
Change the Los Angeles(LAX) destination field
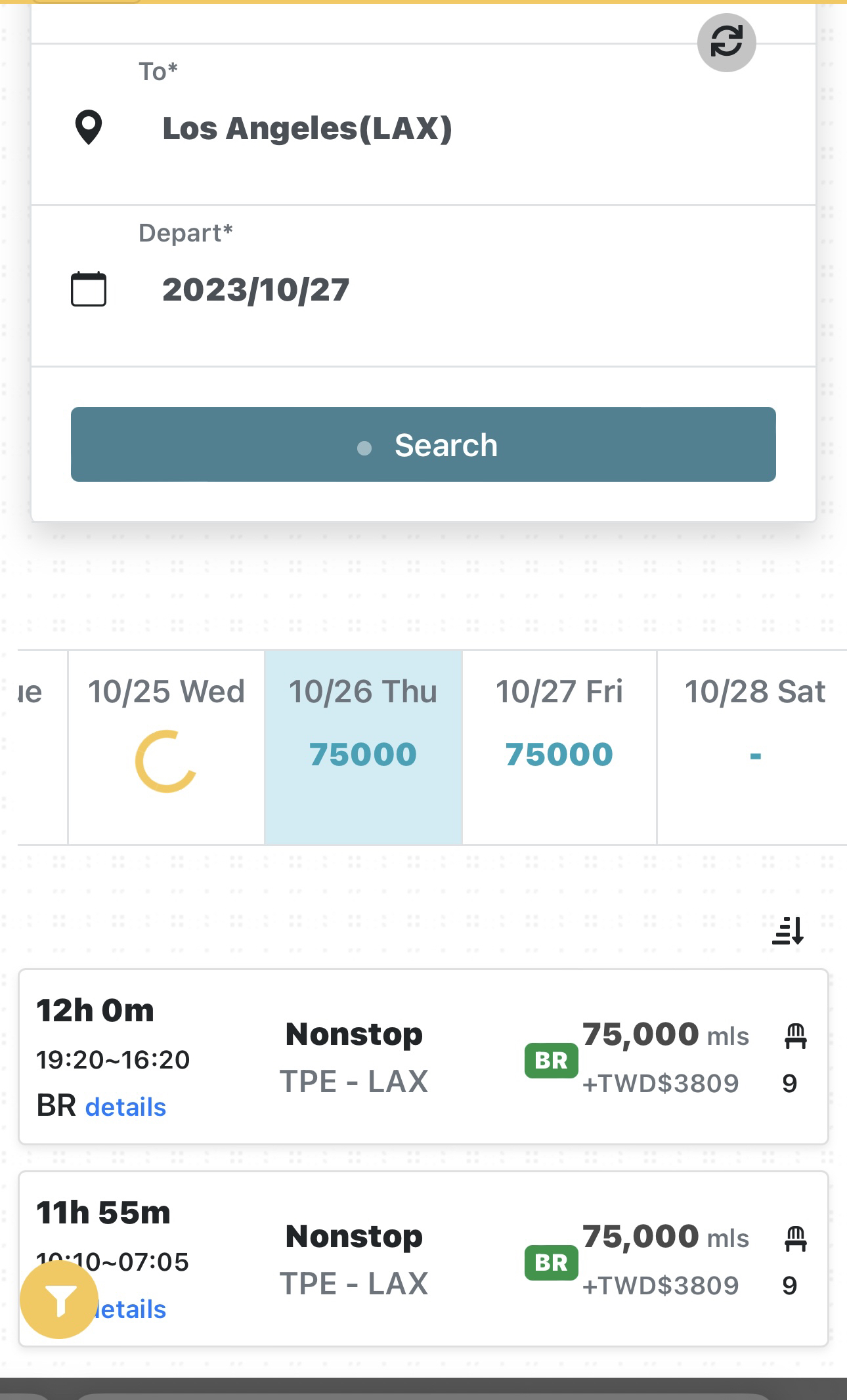point(423,125)
